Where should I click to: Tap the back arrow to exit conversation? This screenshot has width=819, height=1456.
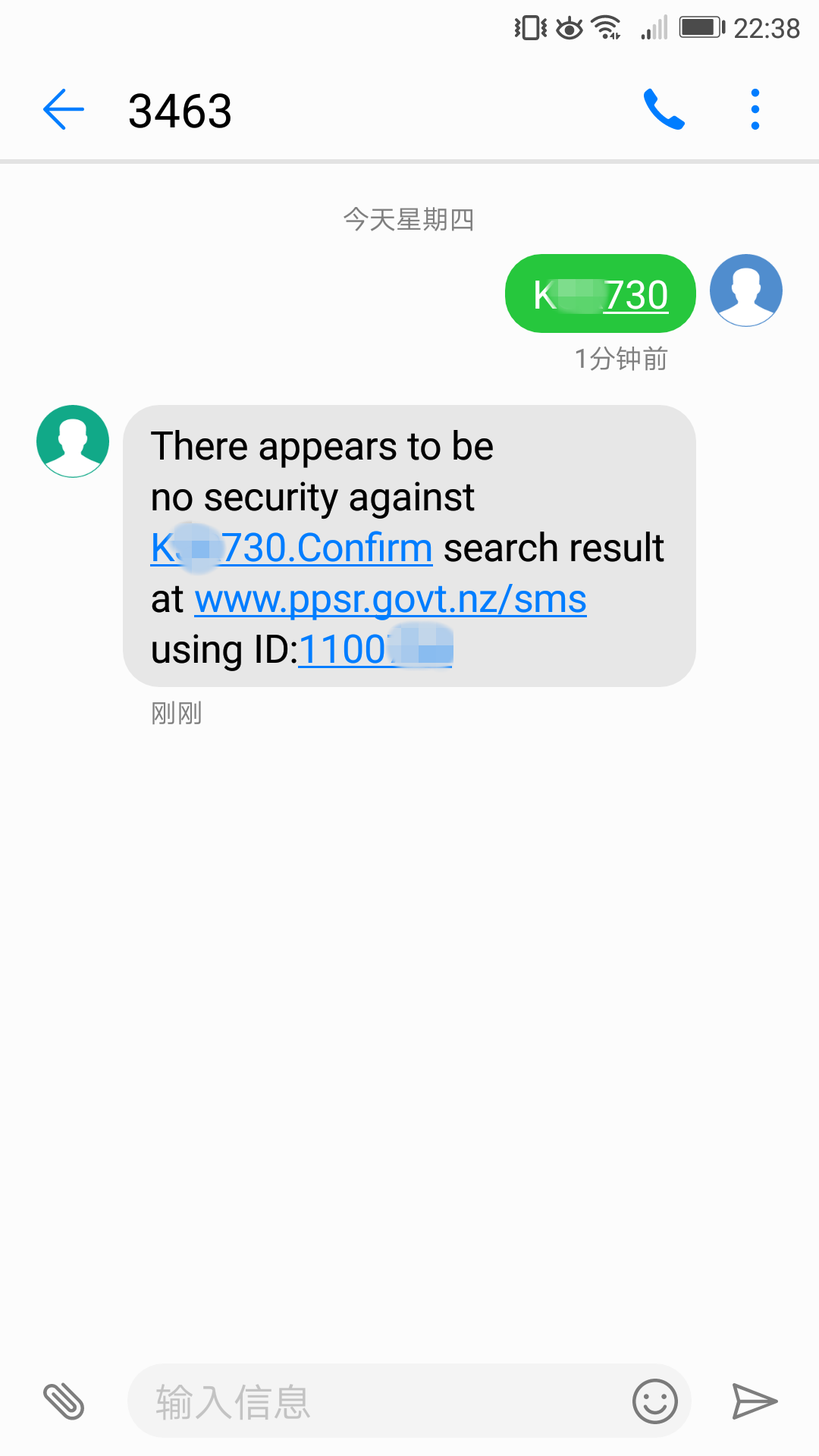coord(62,109)
